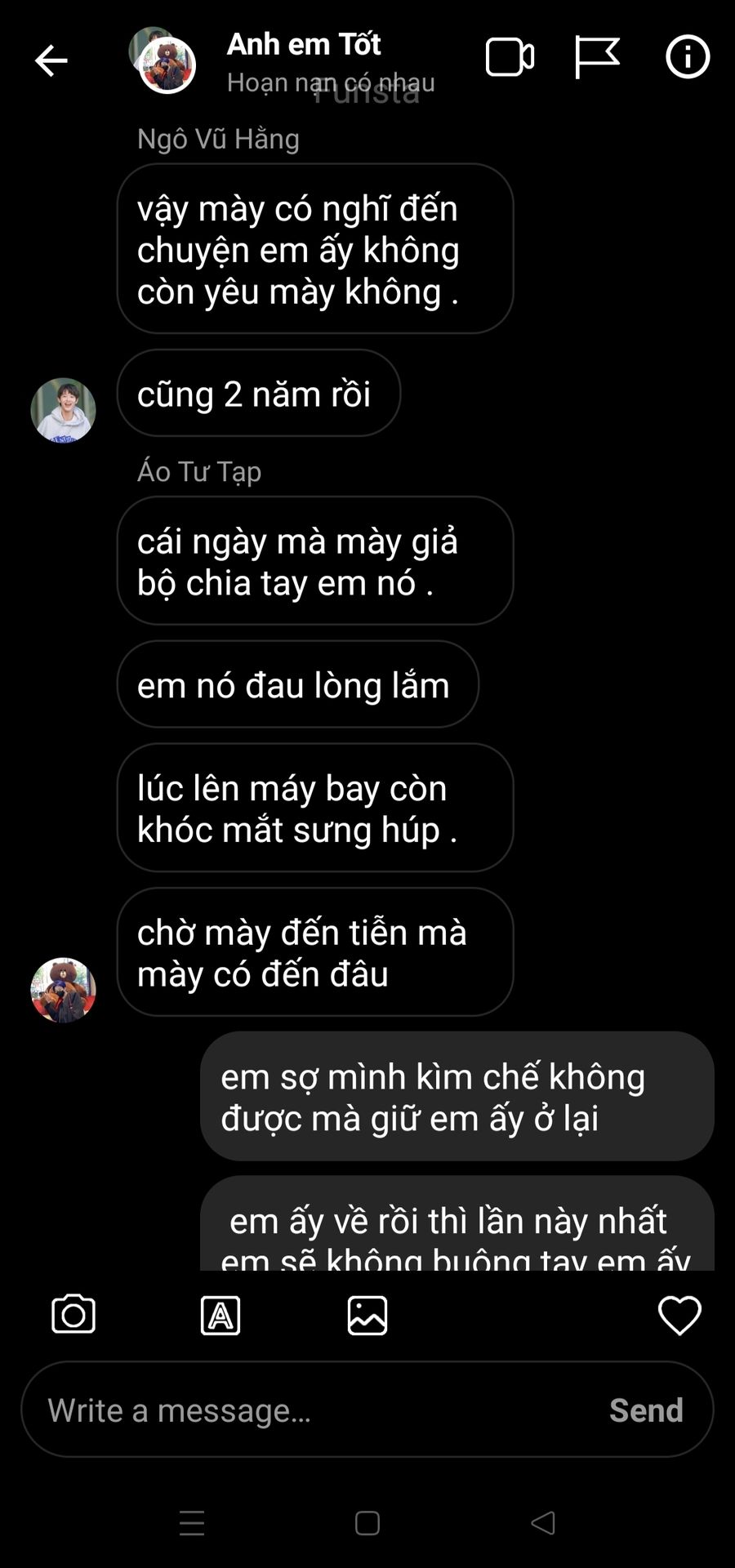Tap the flag icon in the header

596,57
